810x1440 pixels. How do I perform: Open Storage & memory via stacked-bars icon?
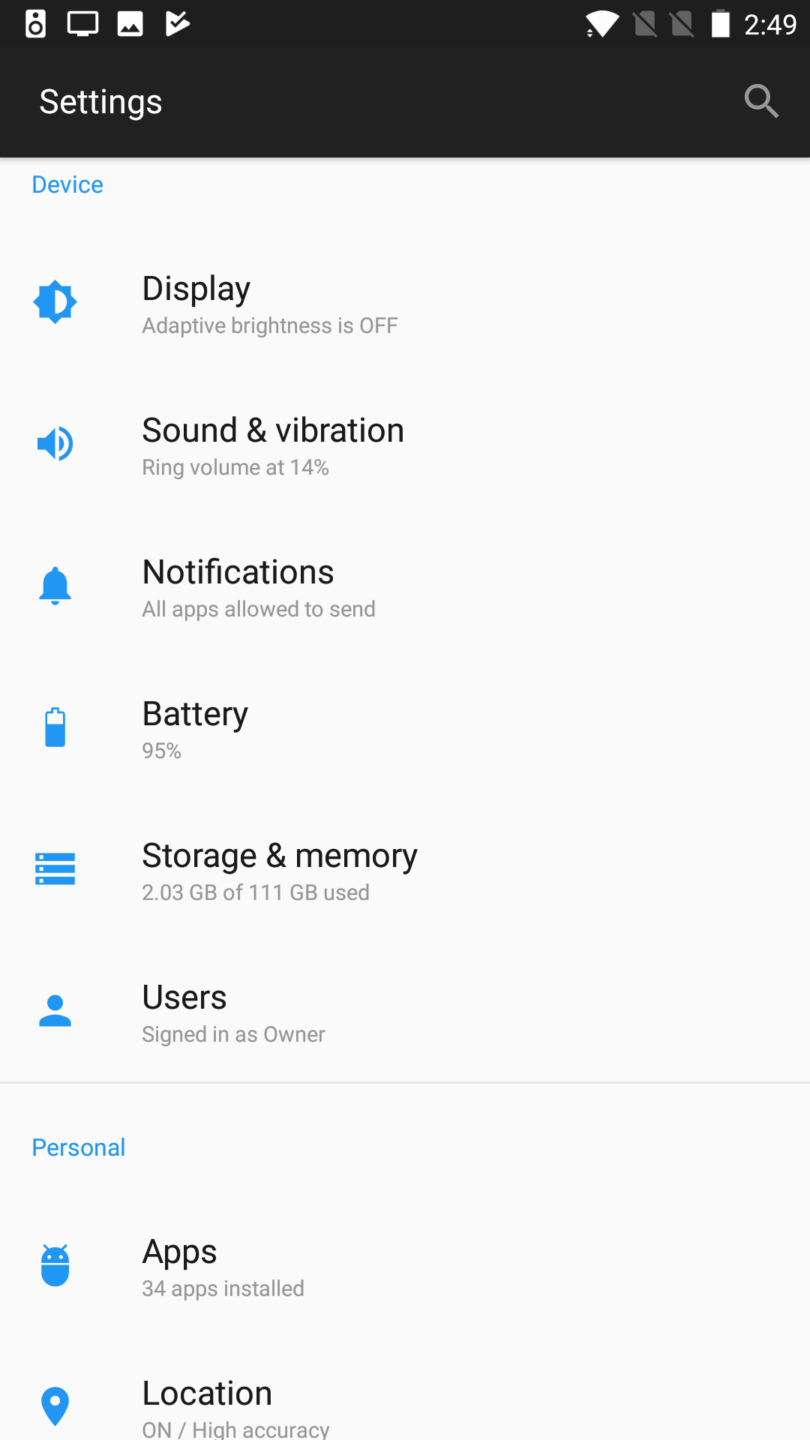(55, 869)
